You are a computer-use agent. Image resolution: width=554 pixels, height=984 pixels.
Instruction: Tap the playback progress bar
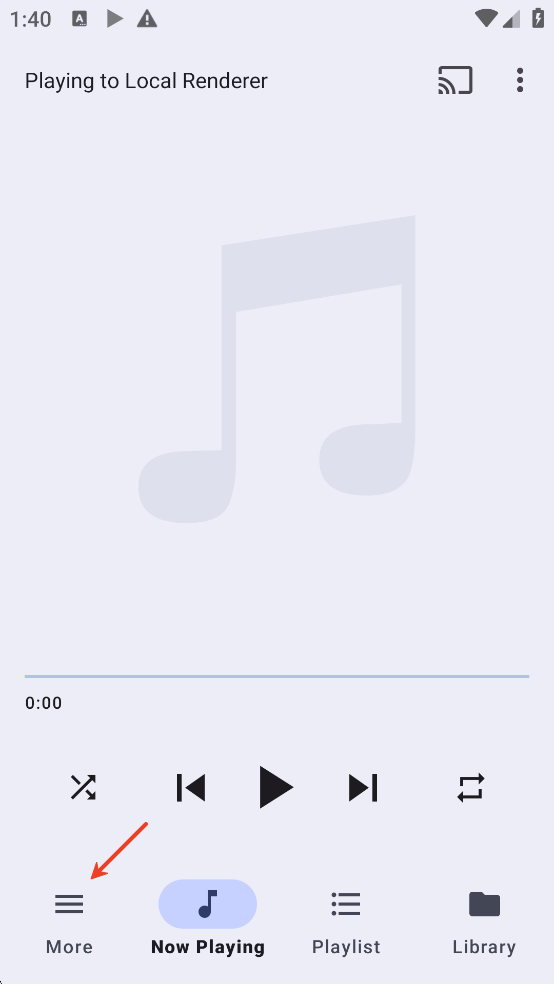click(x=277, y=676)
